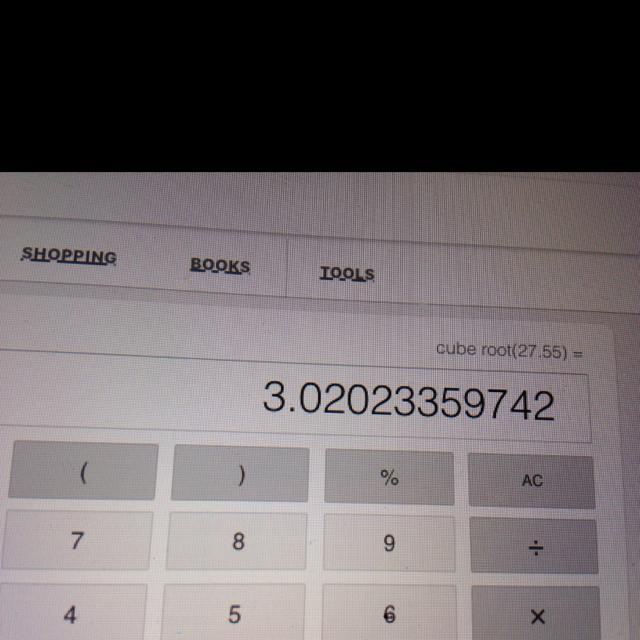Viewport: 640px width, 640px height.
Task: Tap the open parenthesis key
Action: tap(83, 471)
